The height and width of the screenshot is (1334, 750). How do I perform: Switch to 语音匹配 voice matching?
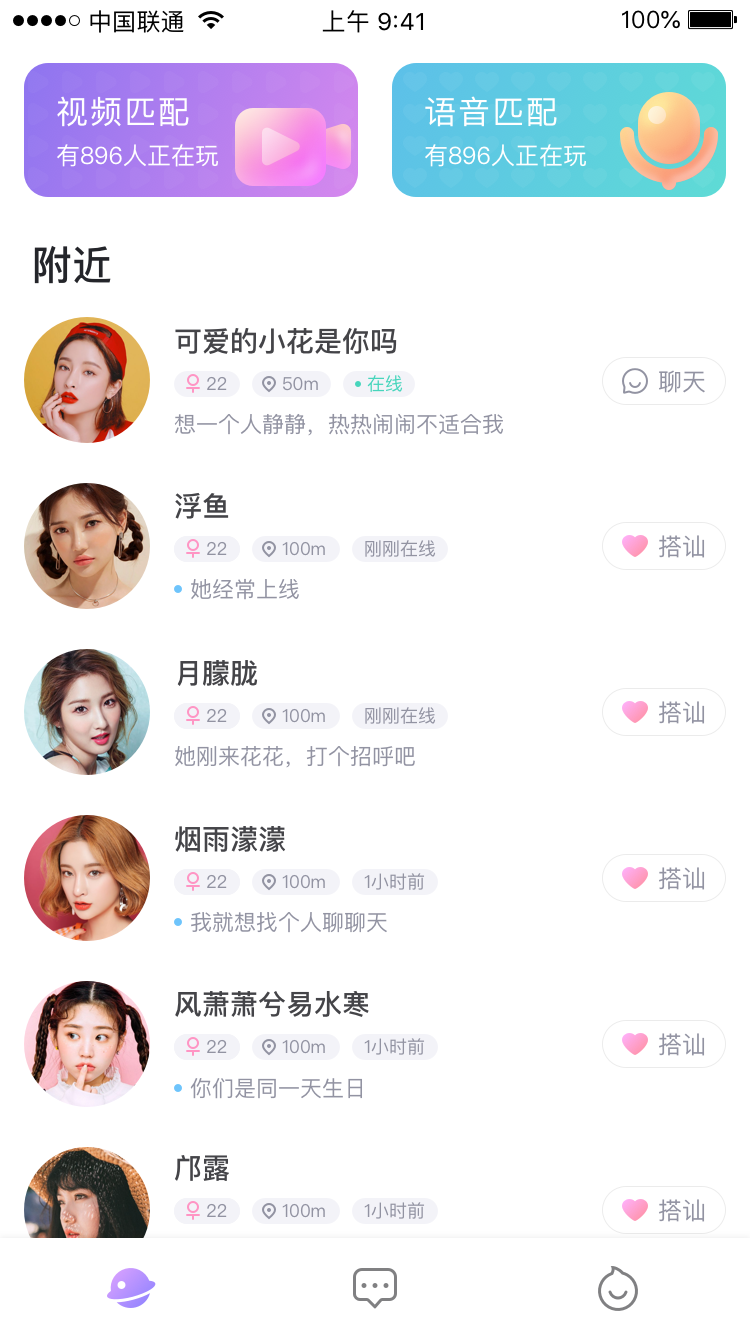(558, 130)
